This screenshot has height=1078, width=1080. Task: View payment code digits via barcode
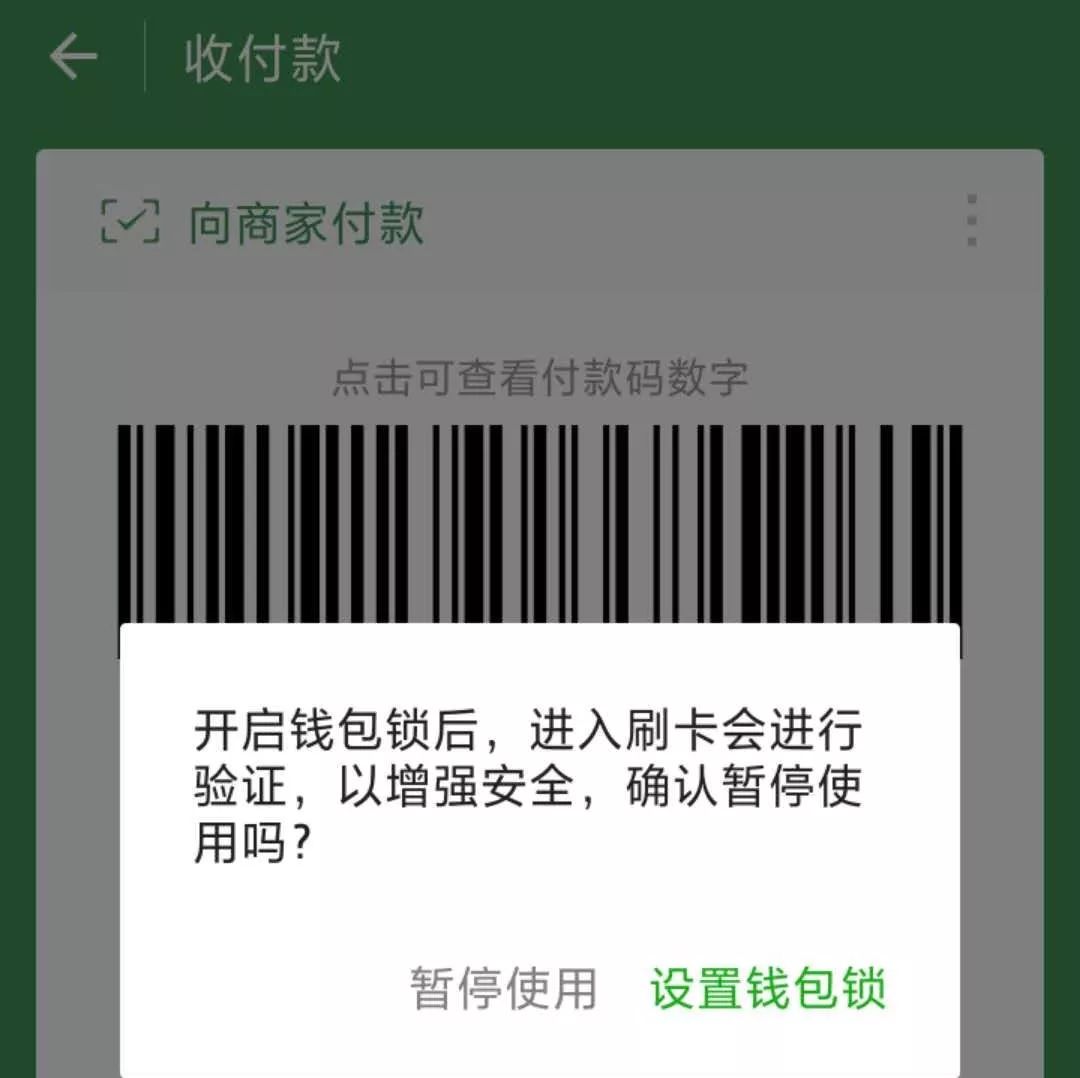[x=540, y=520]
